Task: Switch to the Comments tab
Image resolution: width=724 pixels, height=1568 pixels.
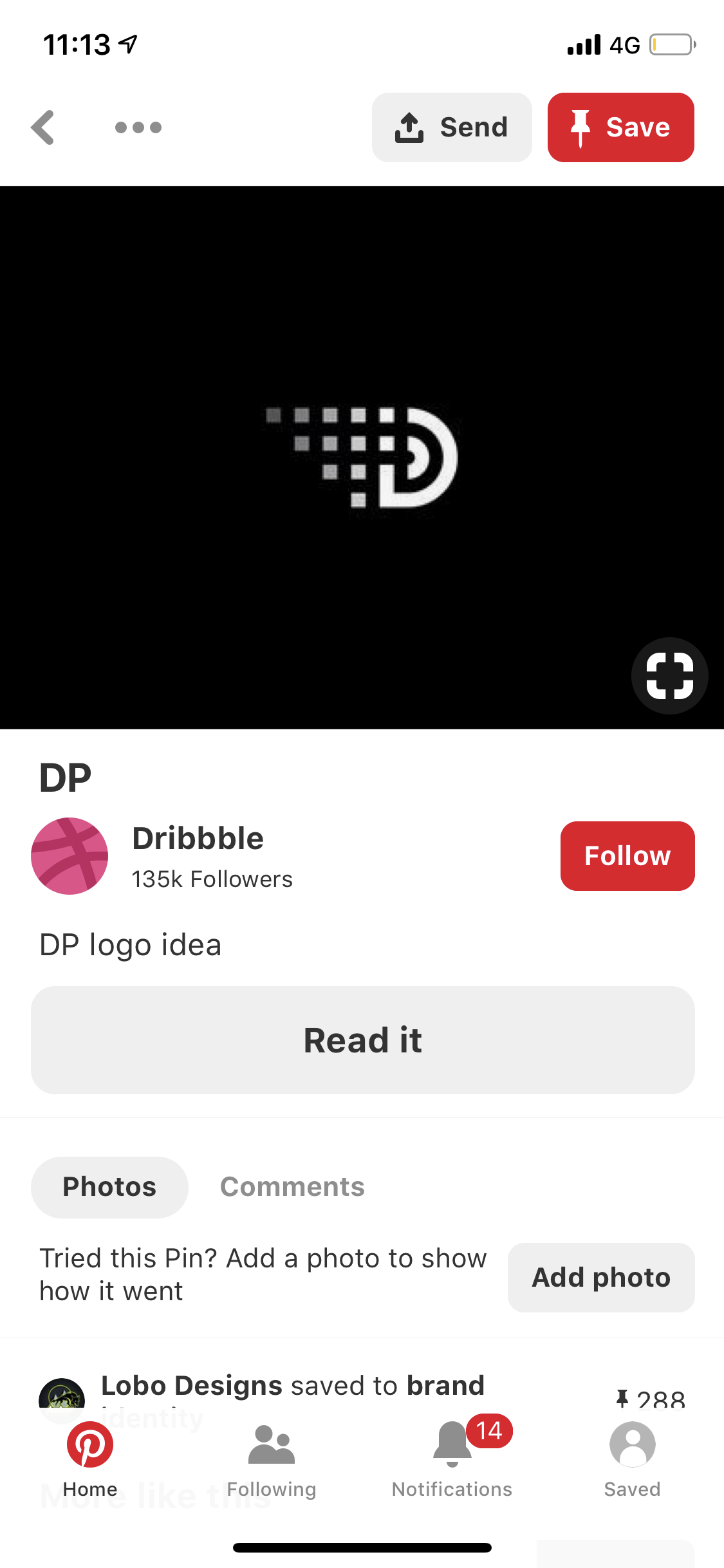Action: pyautogui.click(x=292, y=1187)
